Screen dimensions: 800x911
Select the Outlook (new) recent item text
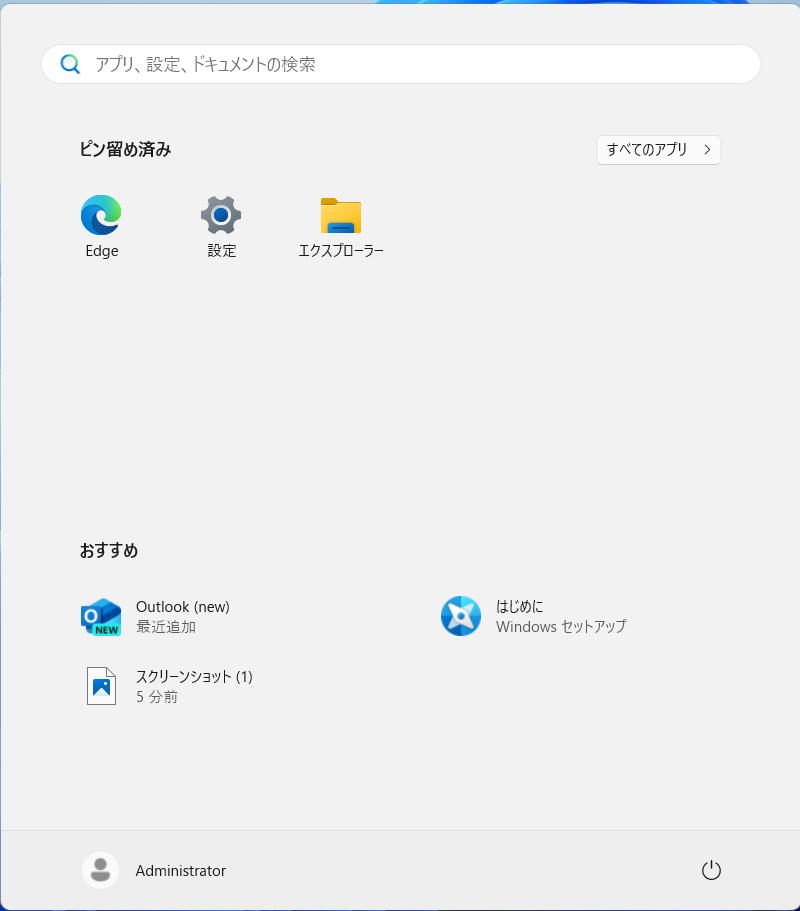[x=183, y=606]
